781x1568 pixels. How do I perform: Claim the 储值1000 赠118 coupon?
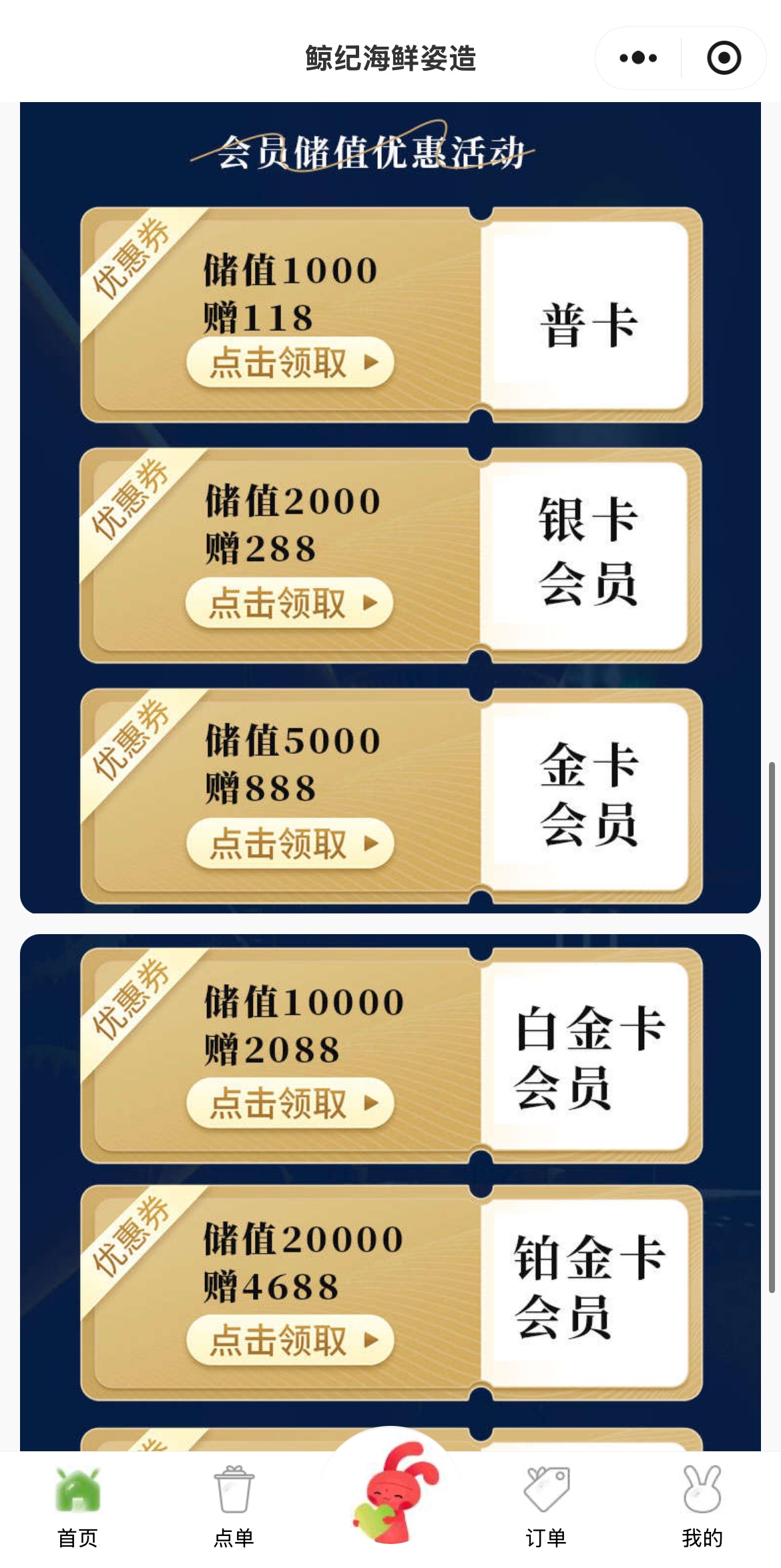click(x=290, y=362)
